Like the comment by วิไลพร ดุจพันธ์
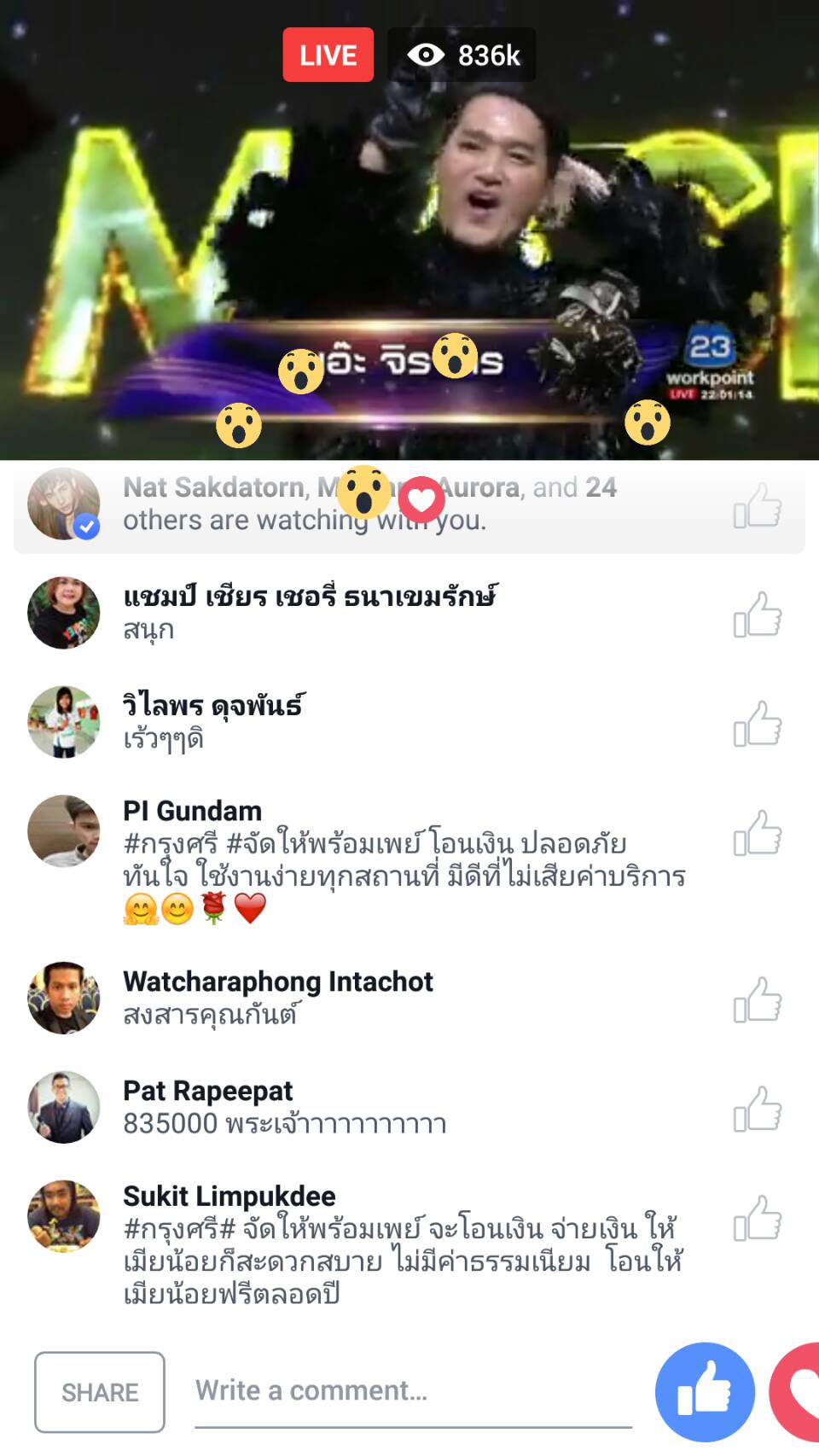 click(758, 724)
